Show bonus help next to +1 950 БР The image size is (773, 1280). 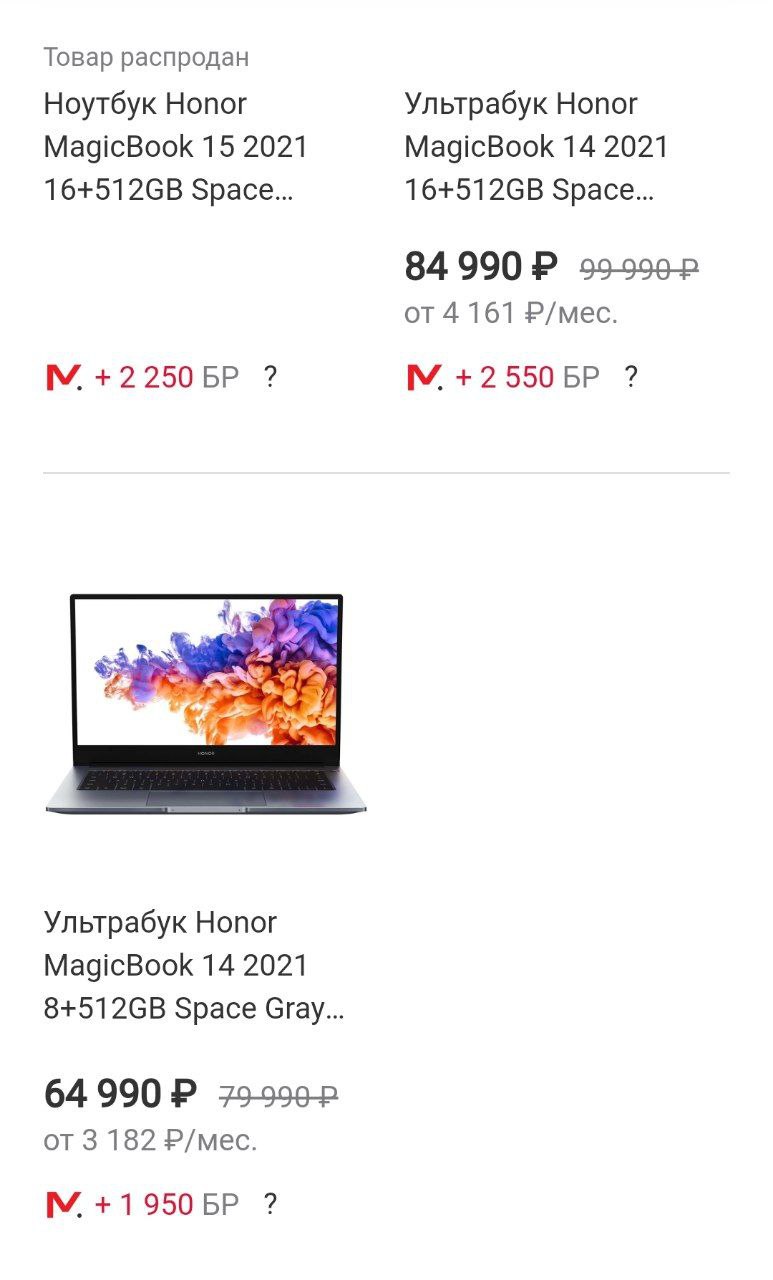click(x=270, y=1204)
